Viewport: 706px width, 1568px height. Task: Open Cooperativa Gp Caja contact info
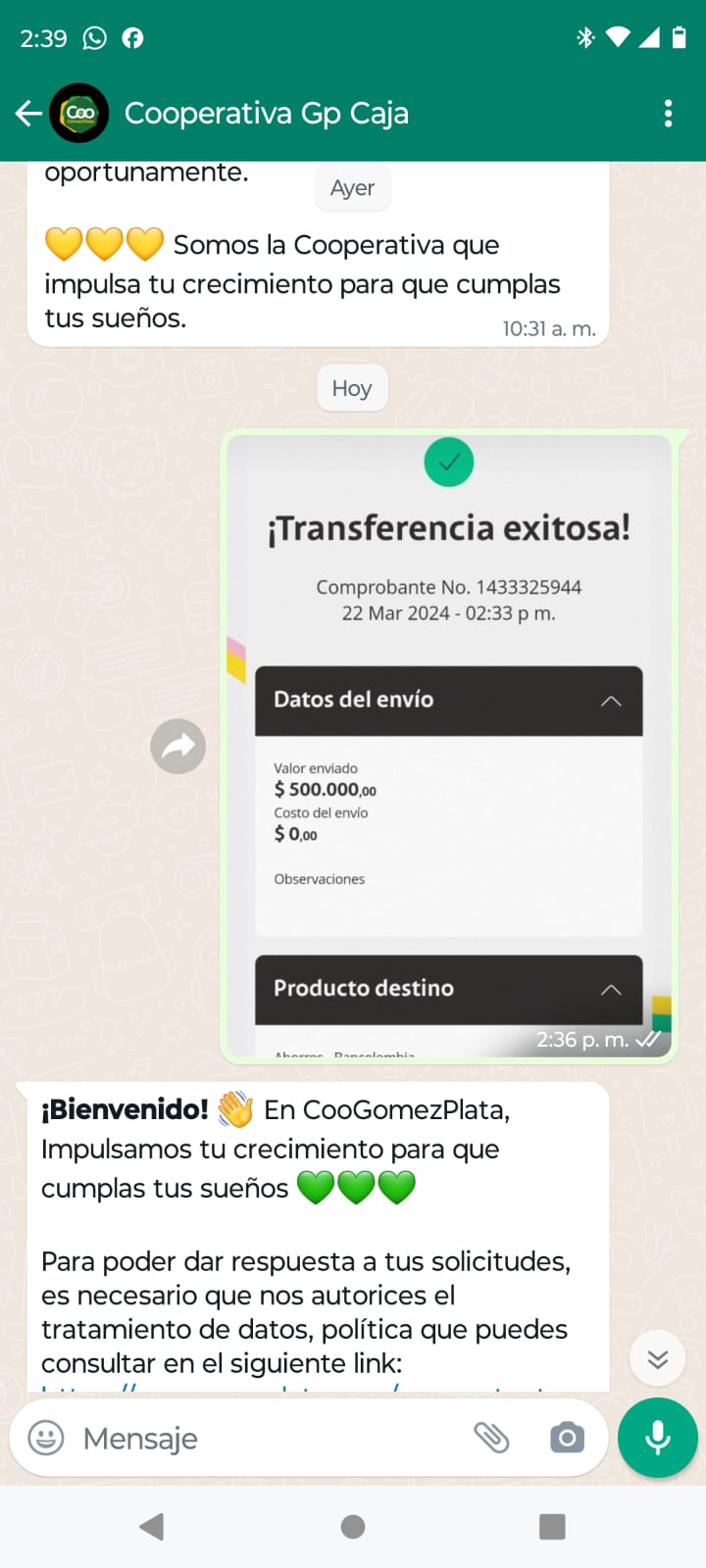coord(266,114)
